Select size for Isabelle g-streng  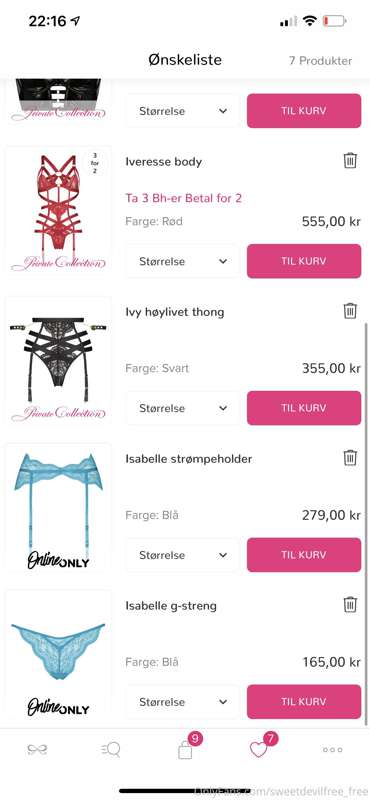pyautogui.click(x=183, y=702)
